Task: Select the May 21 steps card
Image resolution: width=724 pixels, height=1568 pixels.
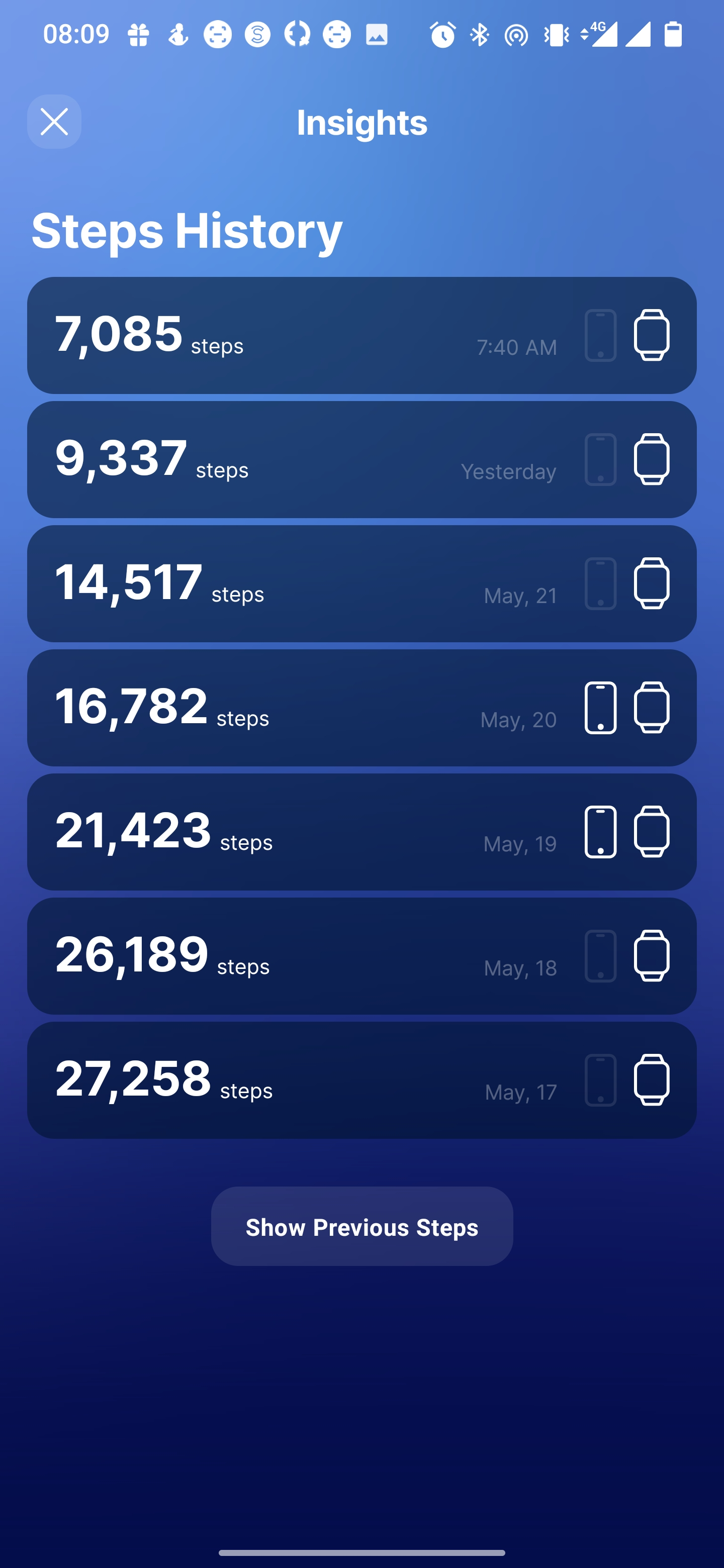Action: [361, 584]
